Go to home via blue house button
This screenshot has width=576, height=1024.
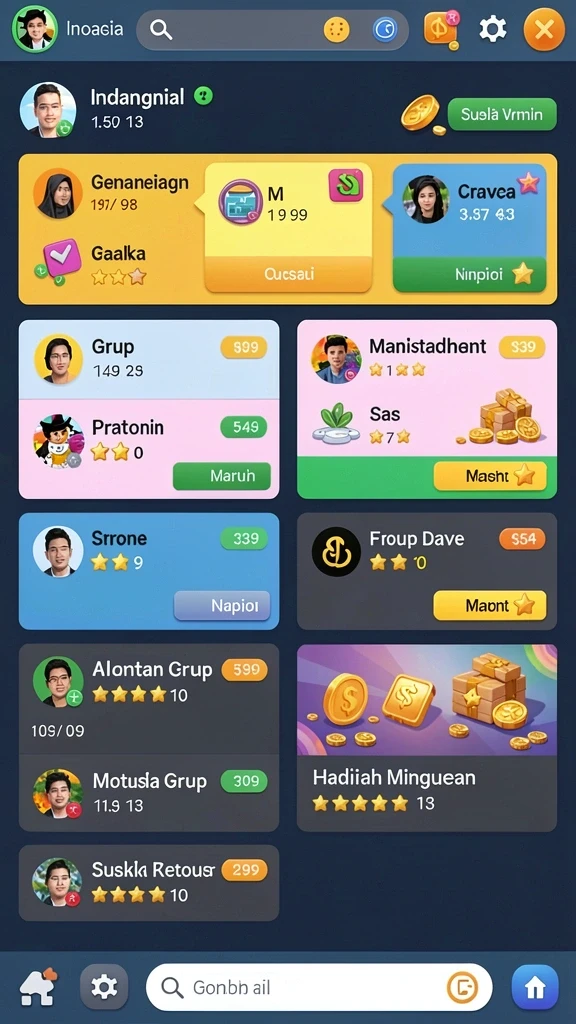click(535, 987)
